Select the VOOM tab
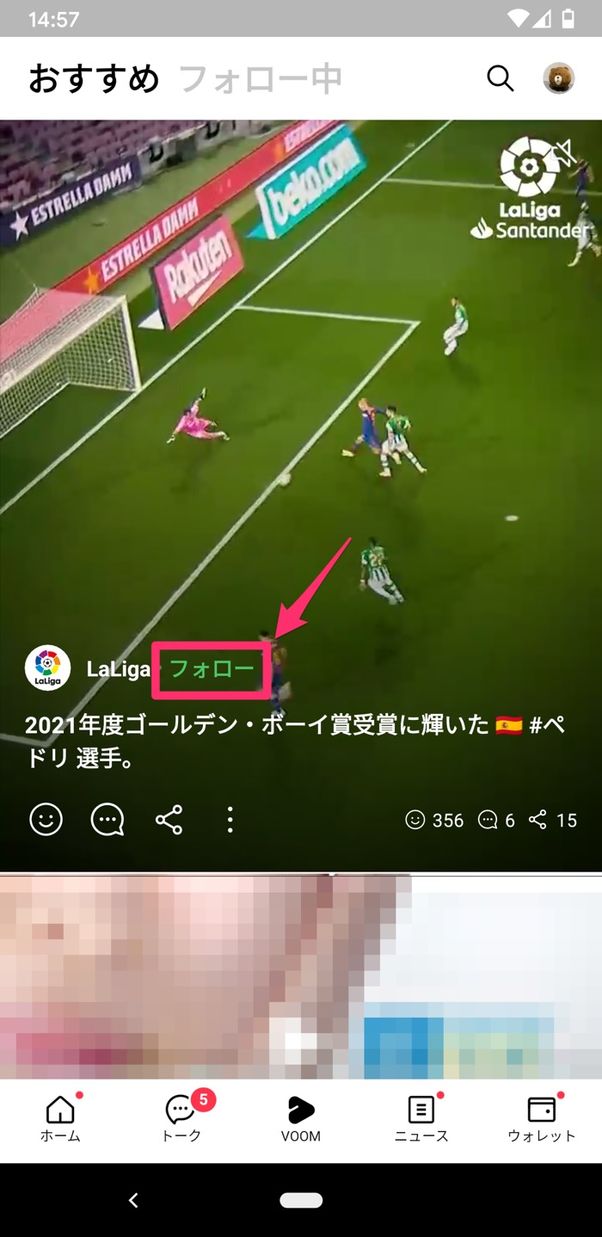Image resolution: width=602 pixels, height=1237 pixels. pyautogui.click(x=300, y=1118)
